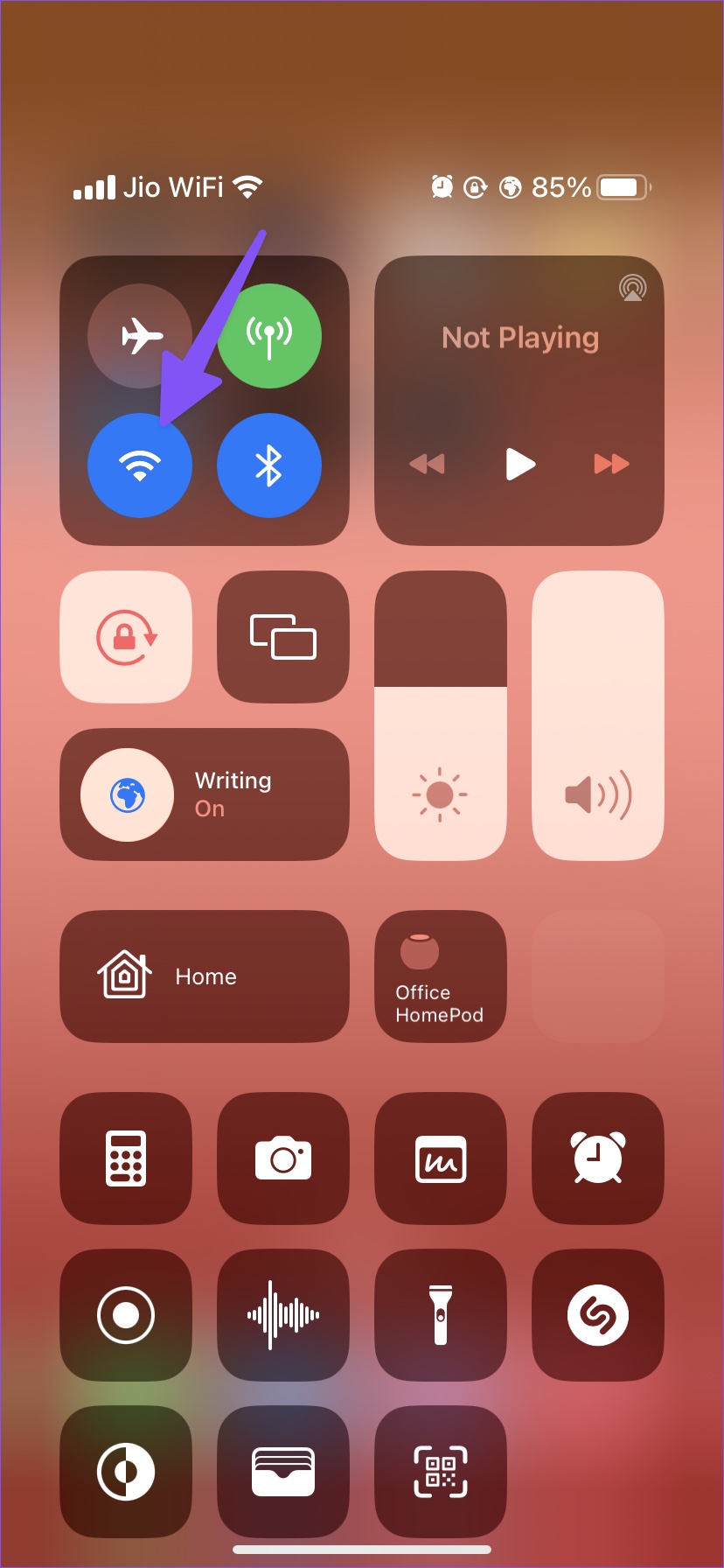This screenshot has width=724, height=1568.
Task: Open the Home control
Action: (205, 976)
